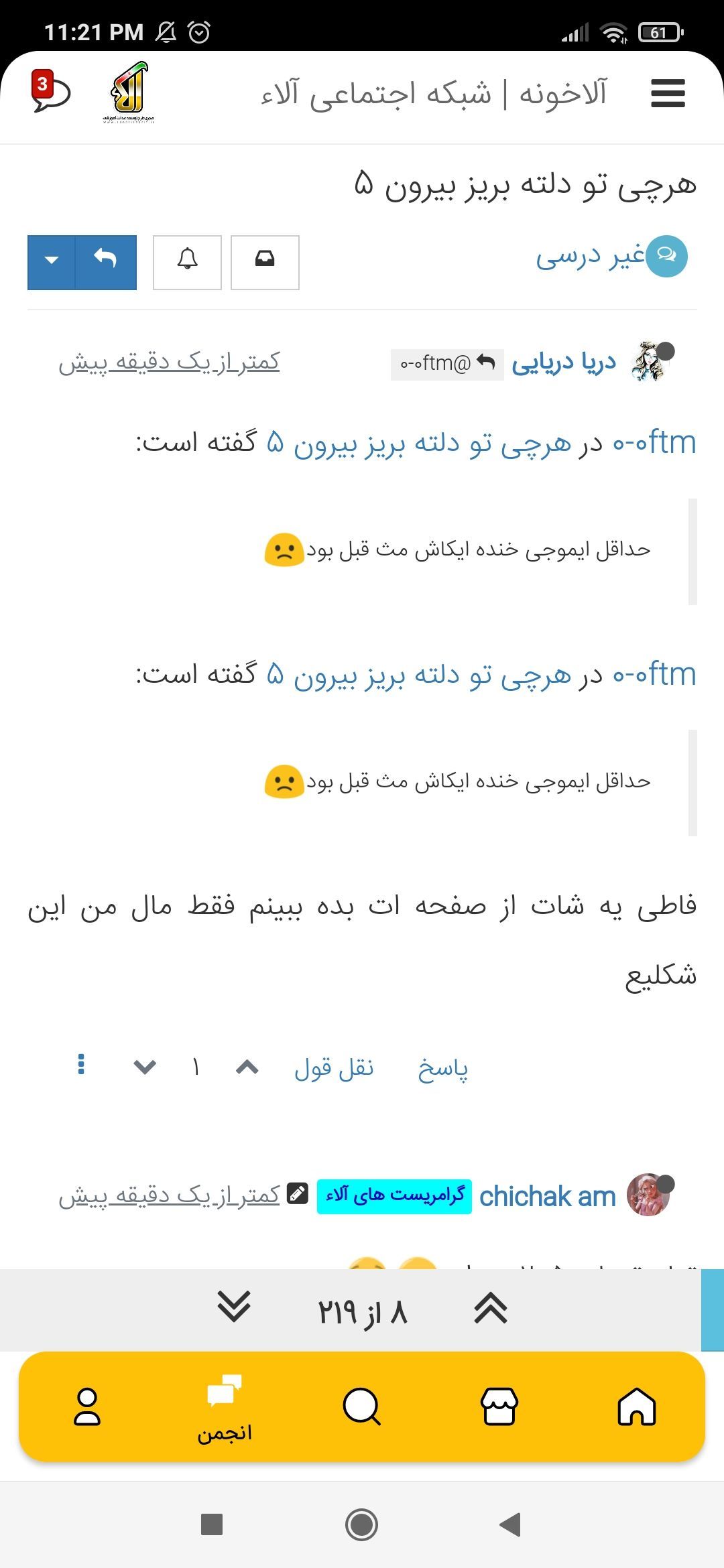The width and height of the screenshot is (724, 1568).
Task: Go to the home tab
Action: tap(636, 1406)
